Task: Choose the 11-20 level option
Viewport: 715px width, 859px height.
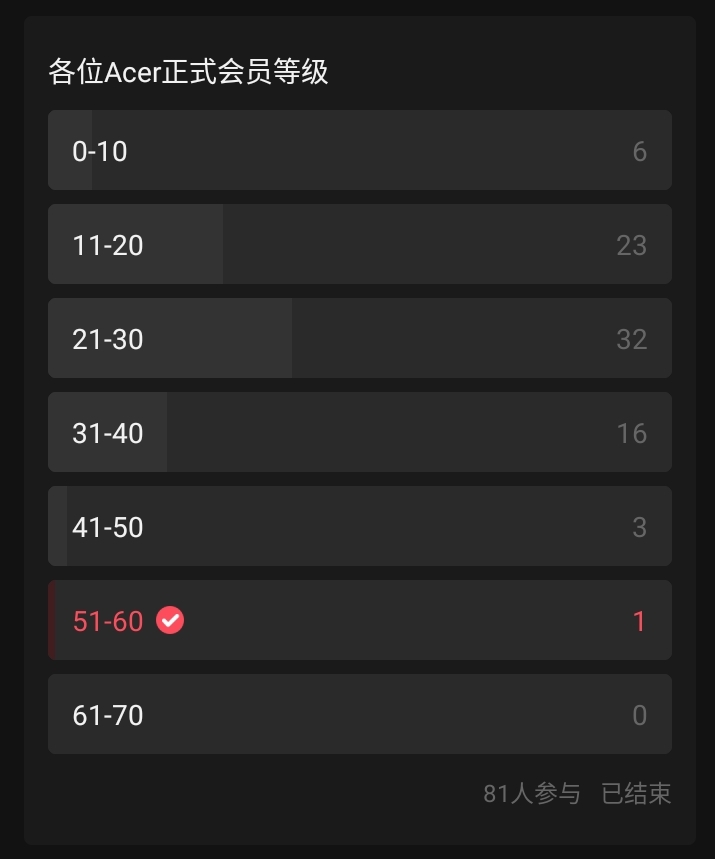Action: (x=359, y=245)
